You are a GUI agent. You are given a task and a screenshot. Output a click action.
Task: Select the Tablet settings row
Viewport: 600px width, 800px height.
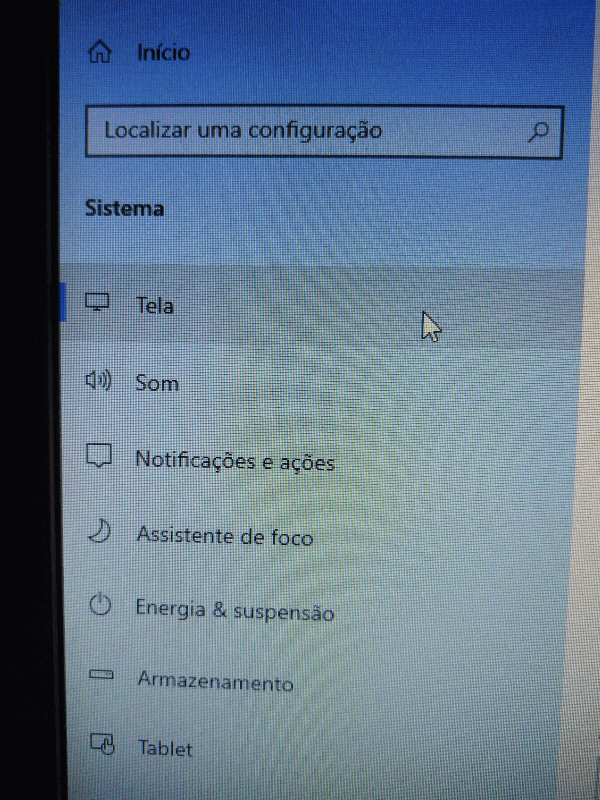click(x=164, y=747)
